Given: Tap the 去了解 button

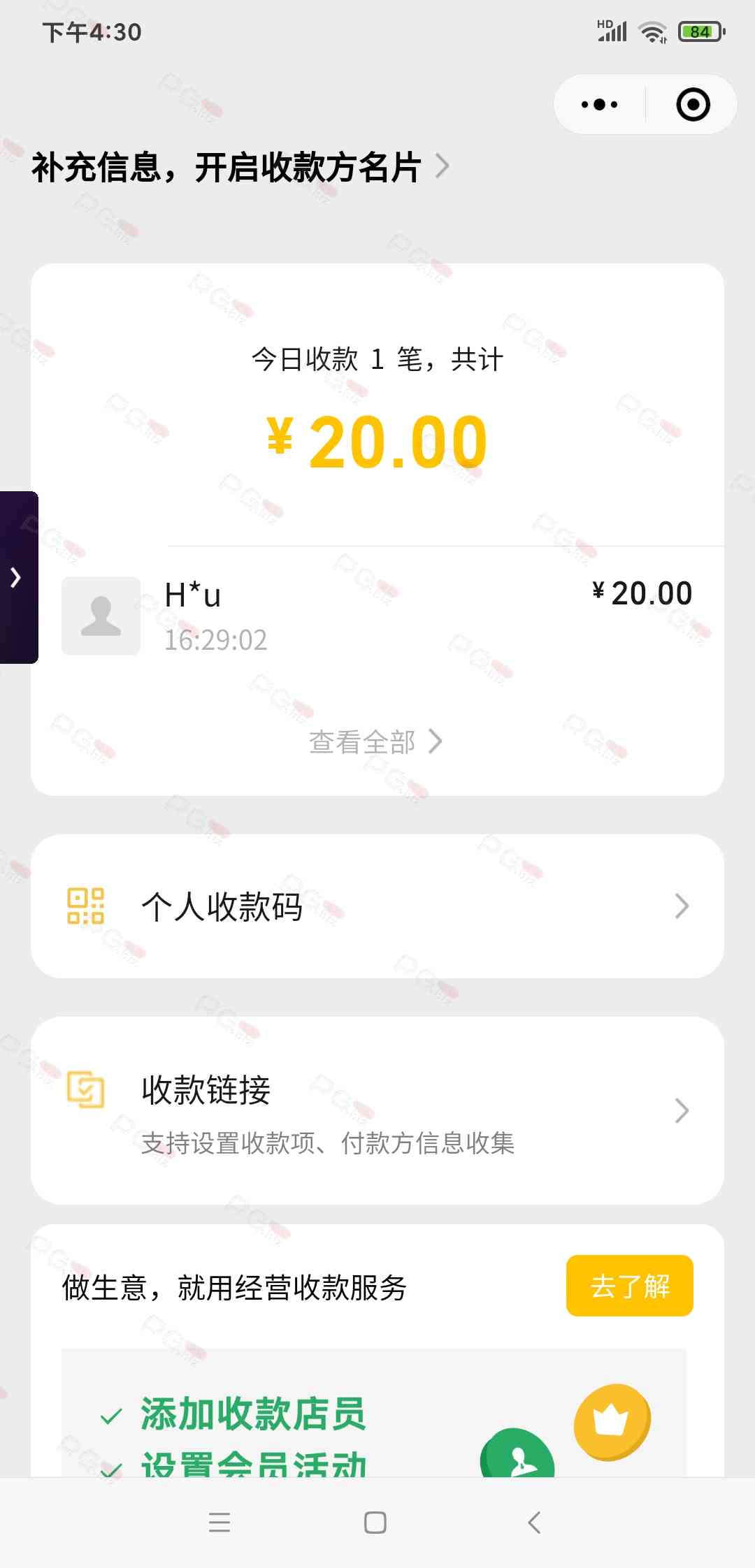Looking at the screenshot, I should pyautogui.click(x=629, y=1286).
